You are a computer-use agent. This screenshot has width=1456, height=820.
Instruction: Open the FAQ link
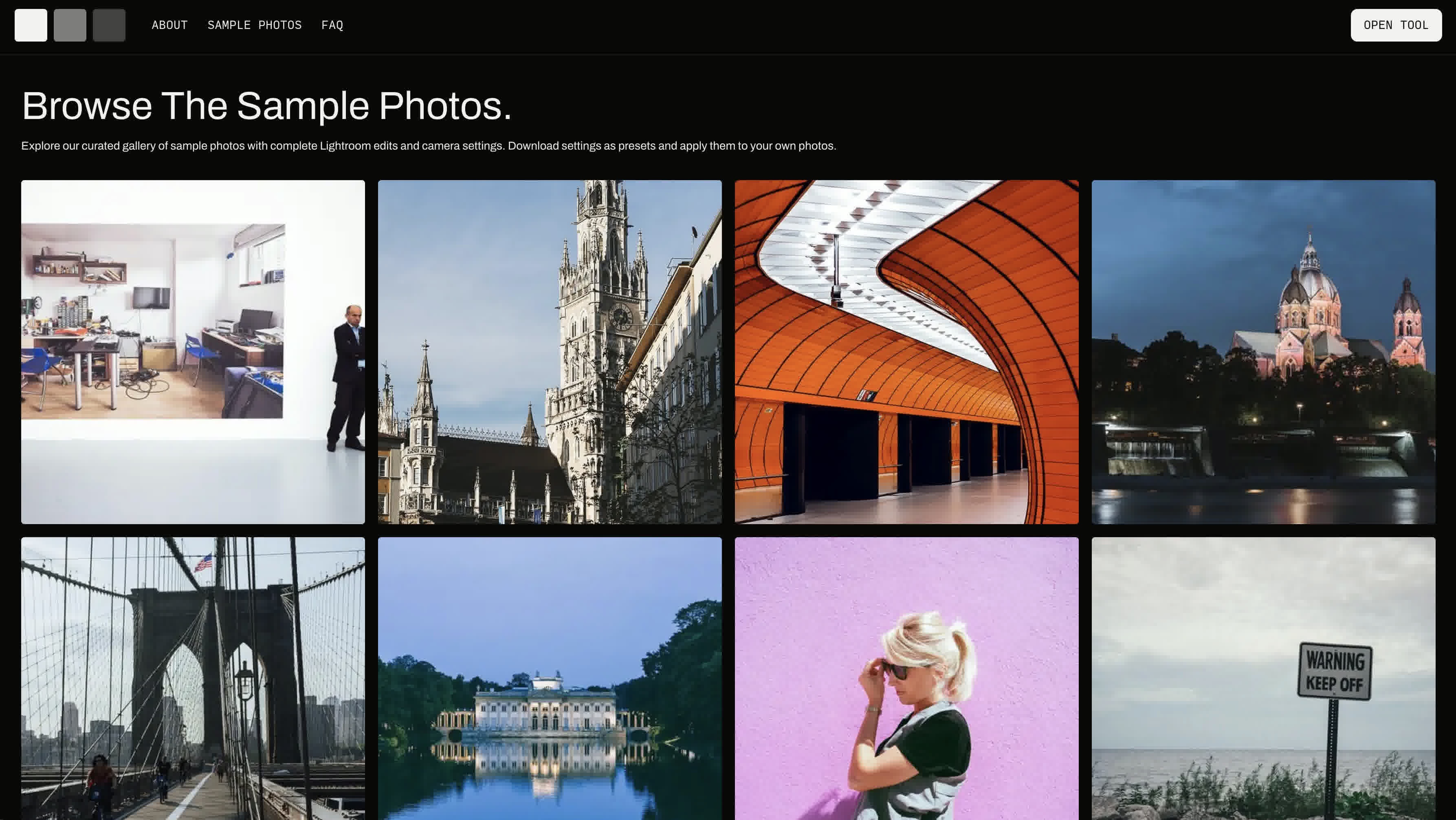[332, 25]
